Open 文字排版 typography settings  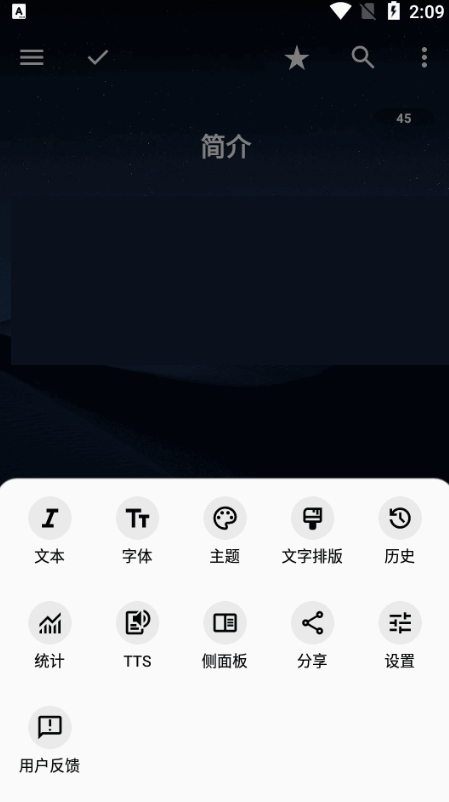312,530
